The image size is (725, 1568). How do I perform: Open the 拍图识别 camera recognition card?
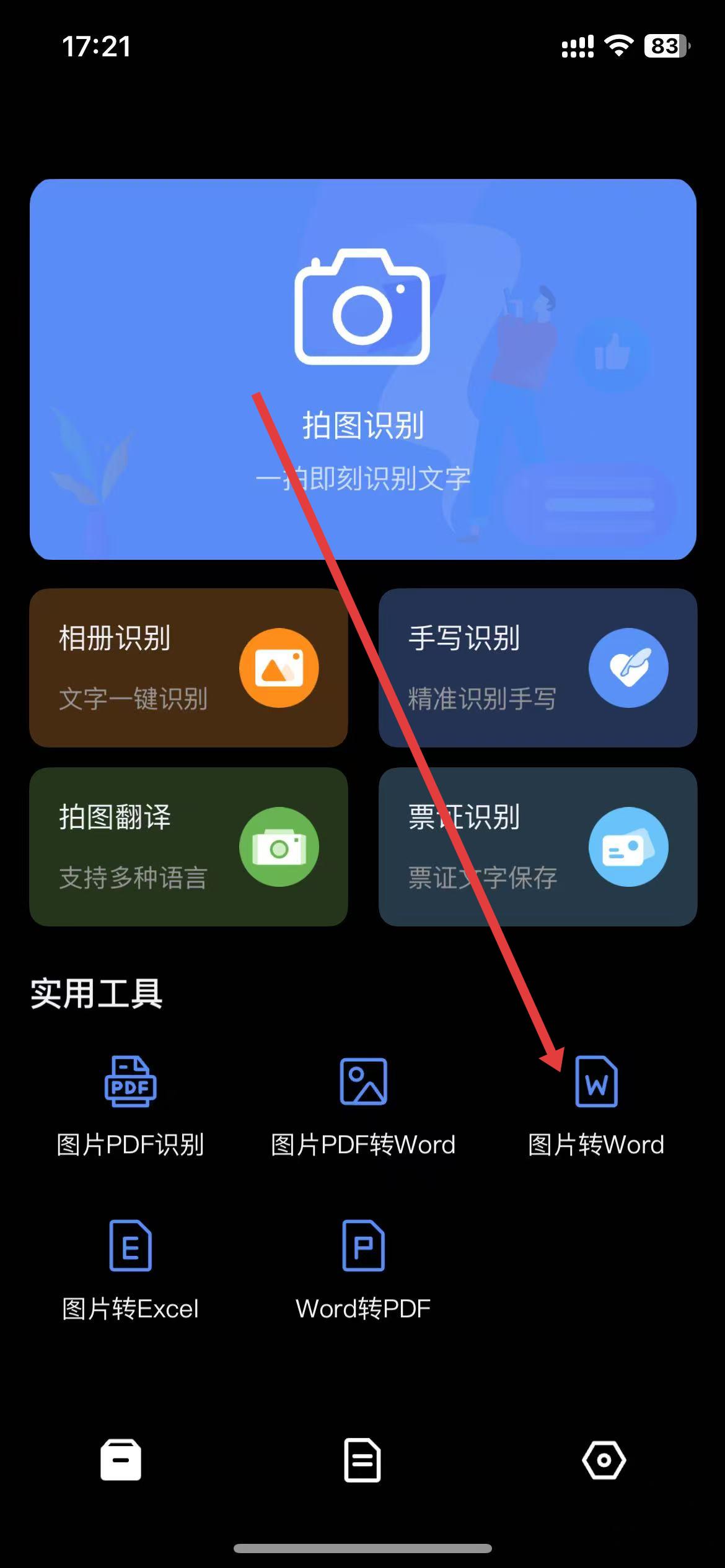362,369
